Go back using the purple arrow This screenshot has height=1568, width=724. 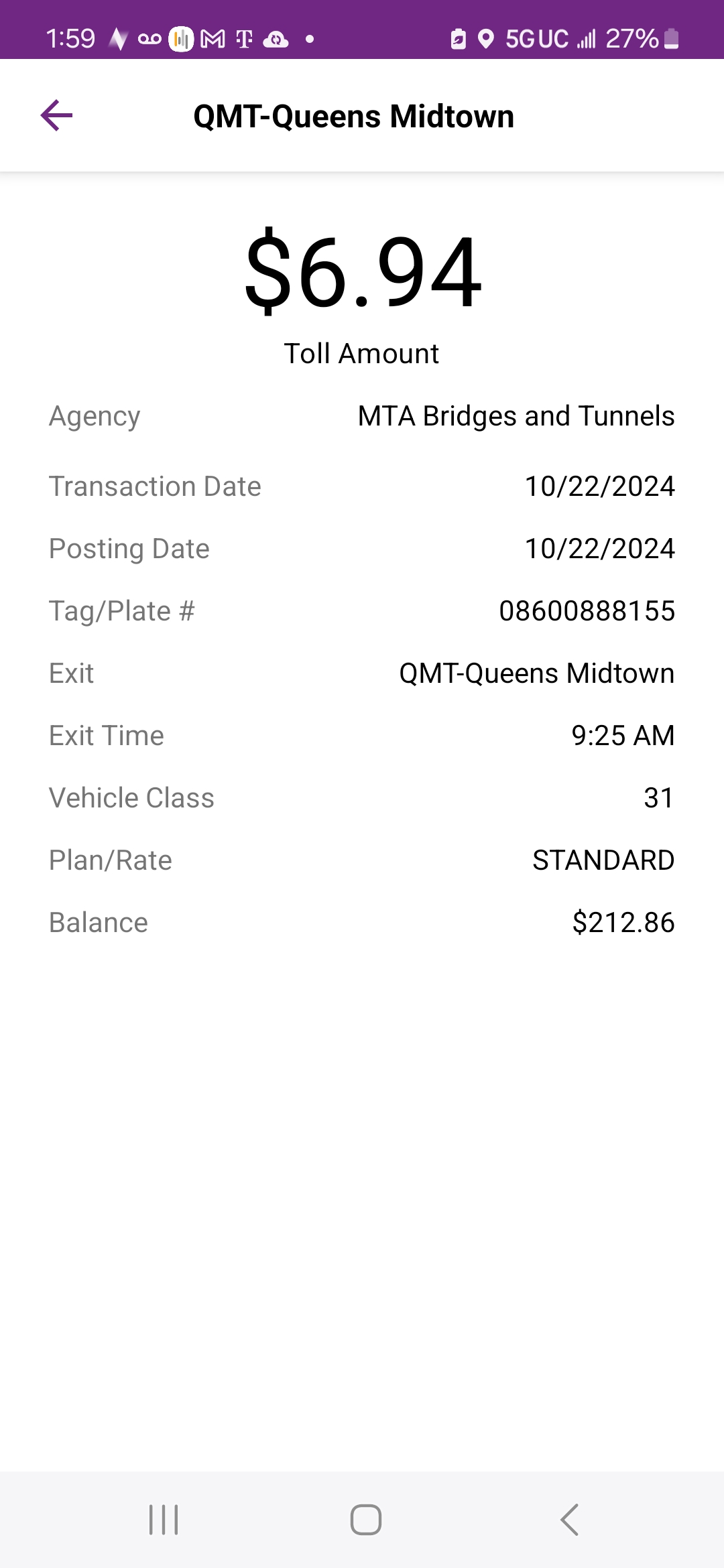(56, 115)
